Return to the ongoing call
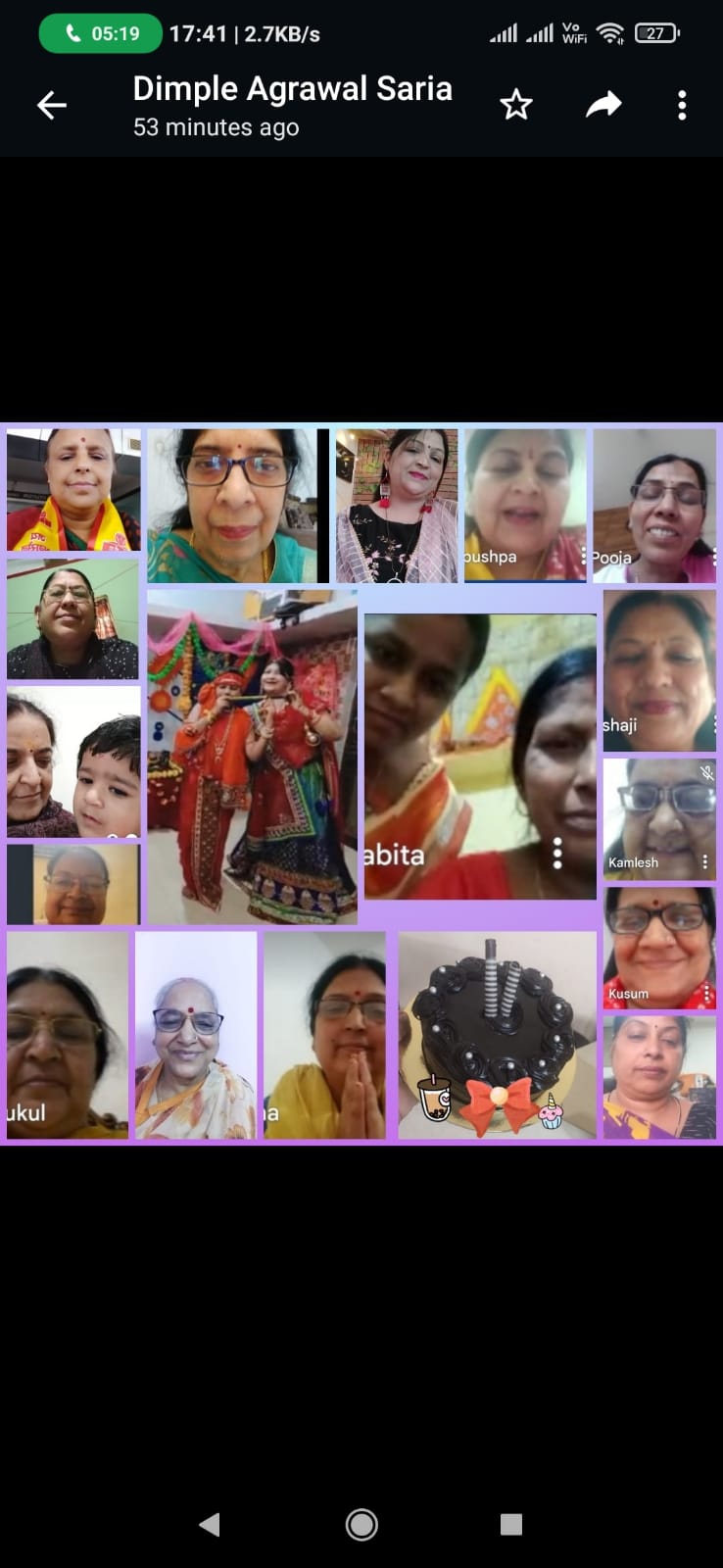Screen dimensions: 723x1568 click(101, 33)
